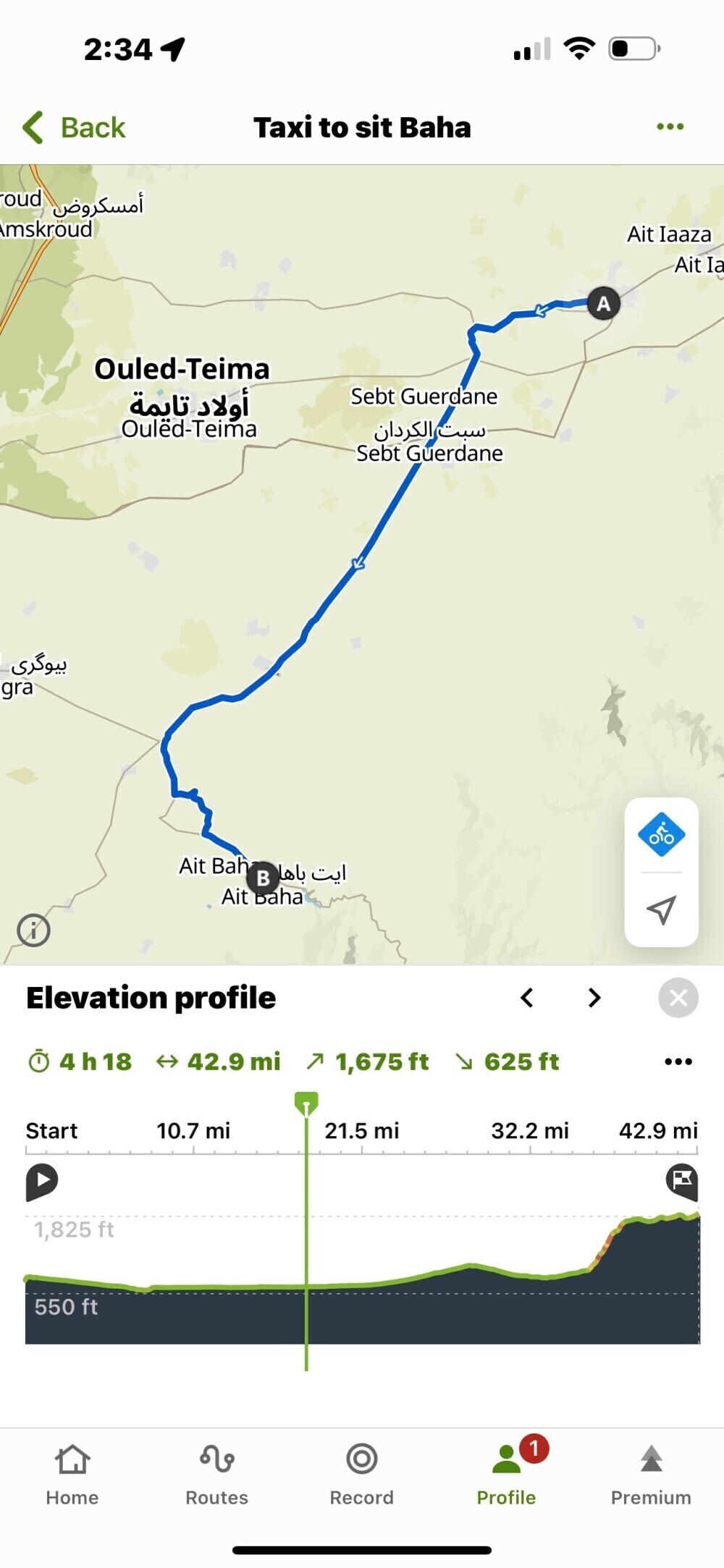Center map on my current location
Image resolution: width=724 pixels, height=1568 pixels.
point(661,910)
